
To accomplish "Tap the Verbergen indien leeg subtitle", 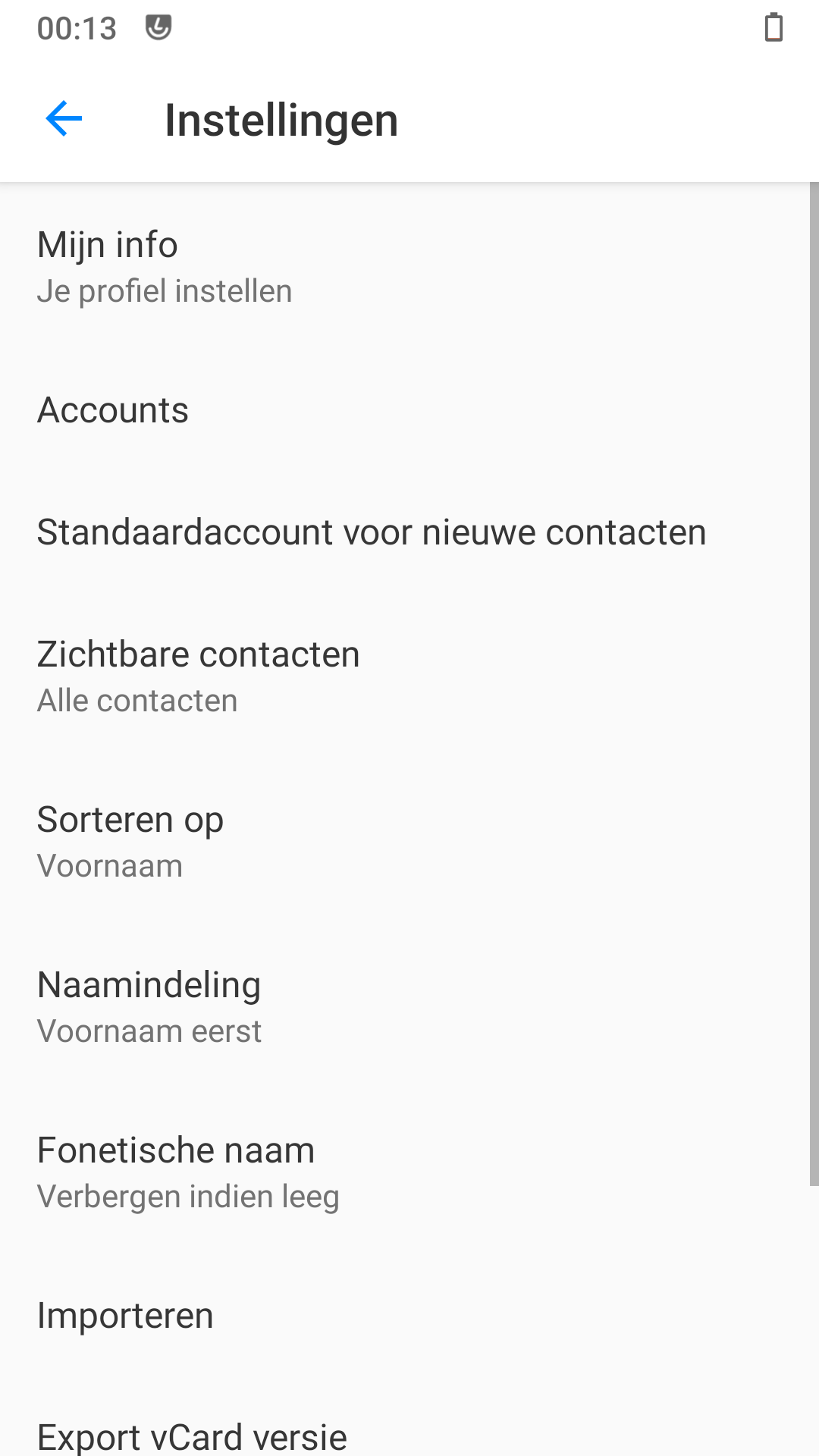I will pos(188,1196).
